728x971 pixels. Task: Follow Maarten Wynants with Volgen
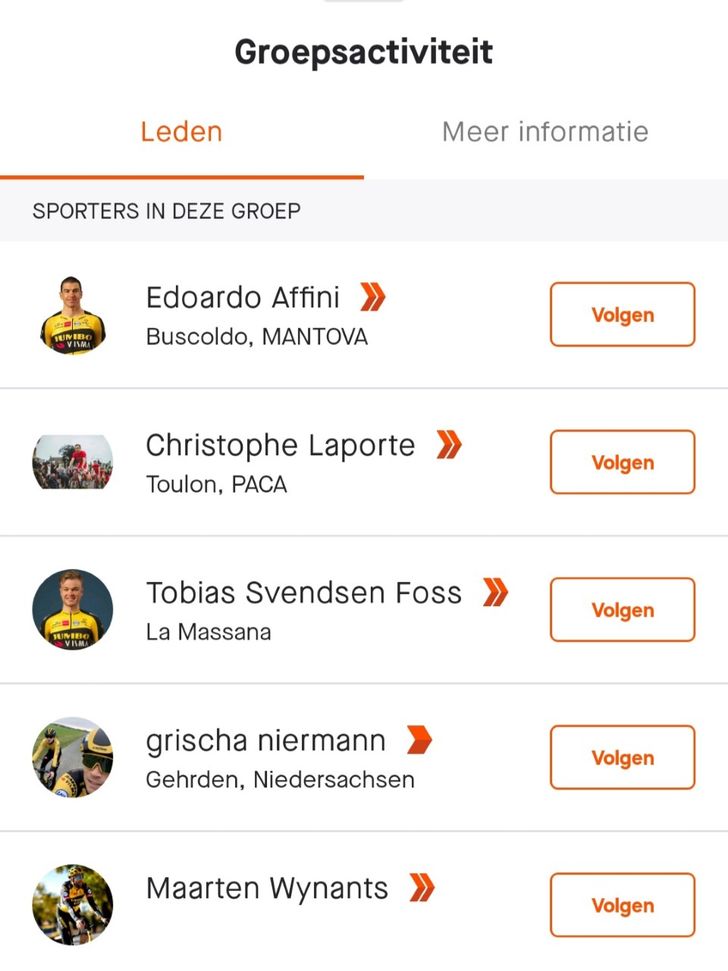pos(622,905)
